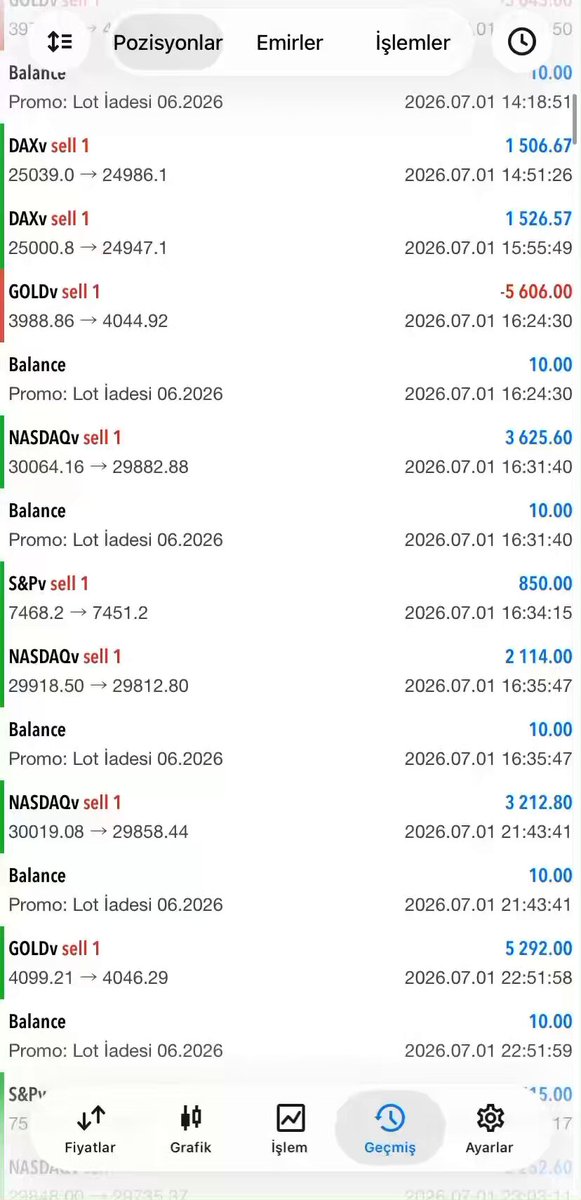Open the NASDAQv trade closed at 21:43:41
The height and width of the screenshot is (1200, 581).
[290, 817]
